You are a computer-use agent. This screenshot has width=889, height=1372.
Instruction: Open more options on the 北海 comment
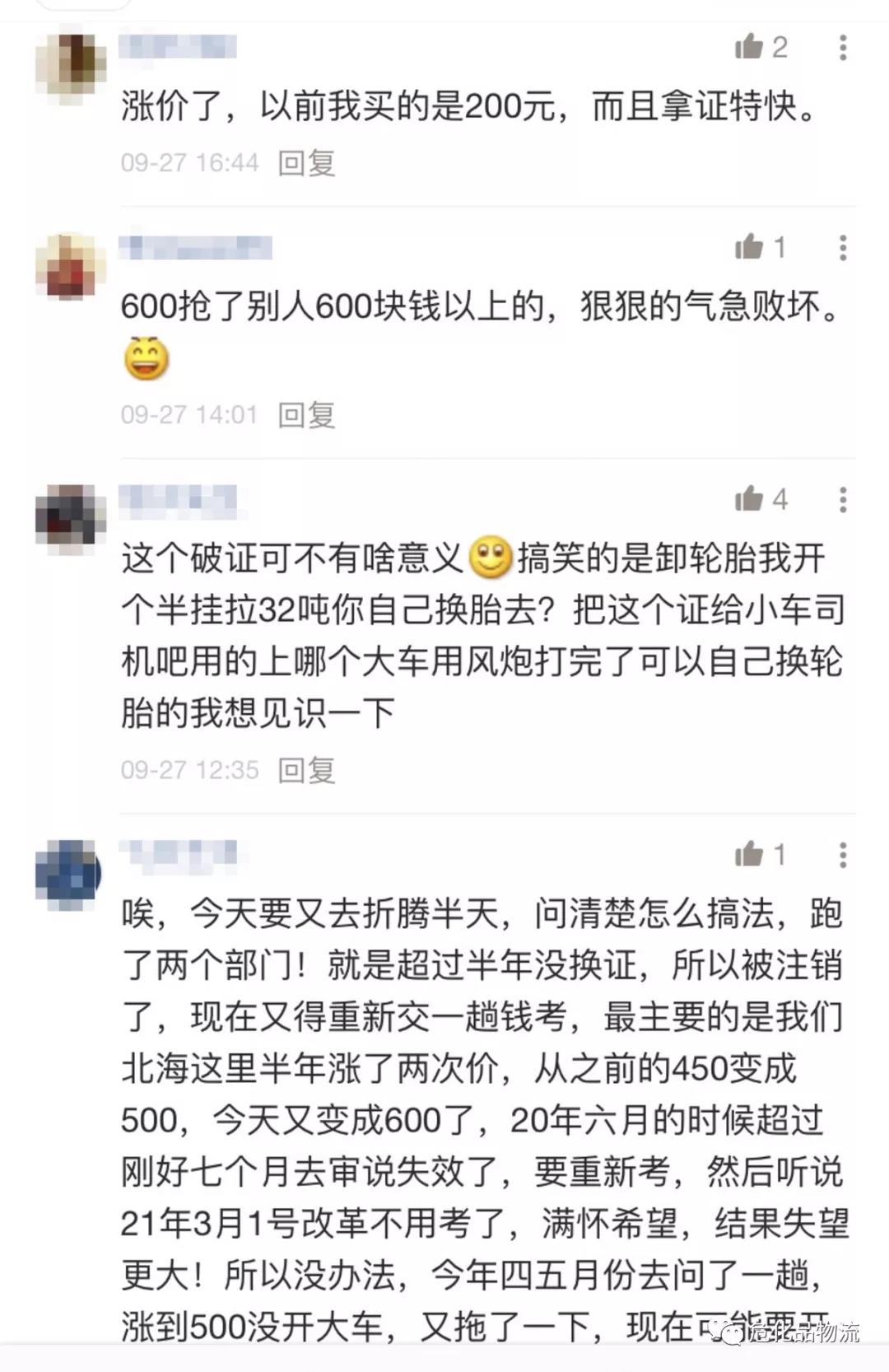pos(842,855)
